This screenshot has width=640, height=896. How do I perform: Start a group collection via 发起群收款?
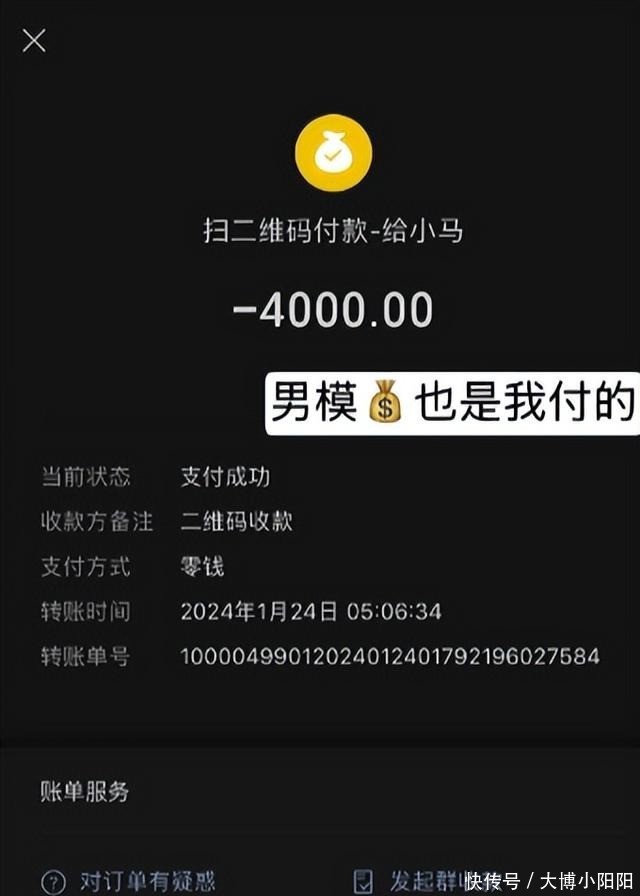[420, 880]
